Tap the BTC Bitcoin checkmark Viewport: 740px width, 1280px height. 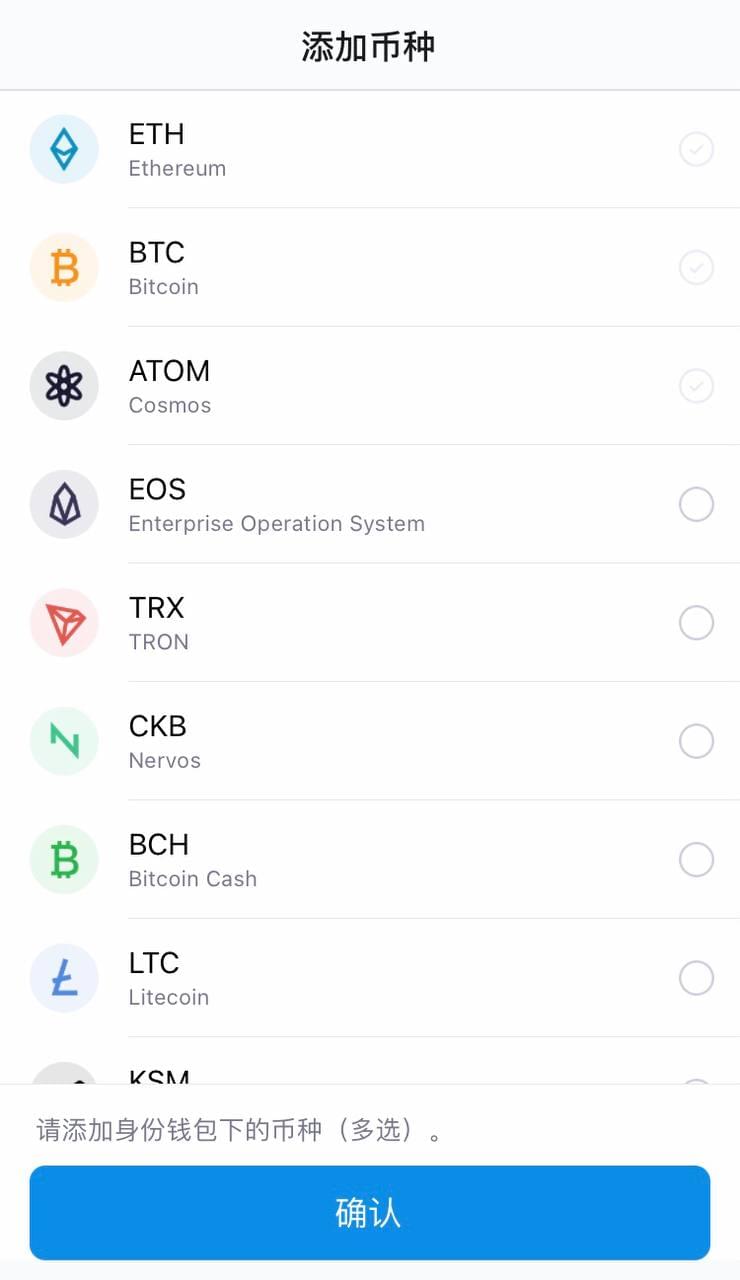696,268
